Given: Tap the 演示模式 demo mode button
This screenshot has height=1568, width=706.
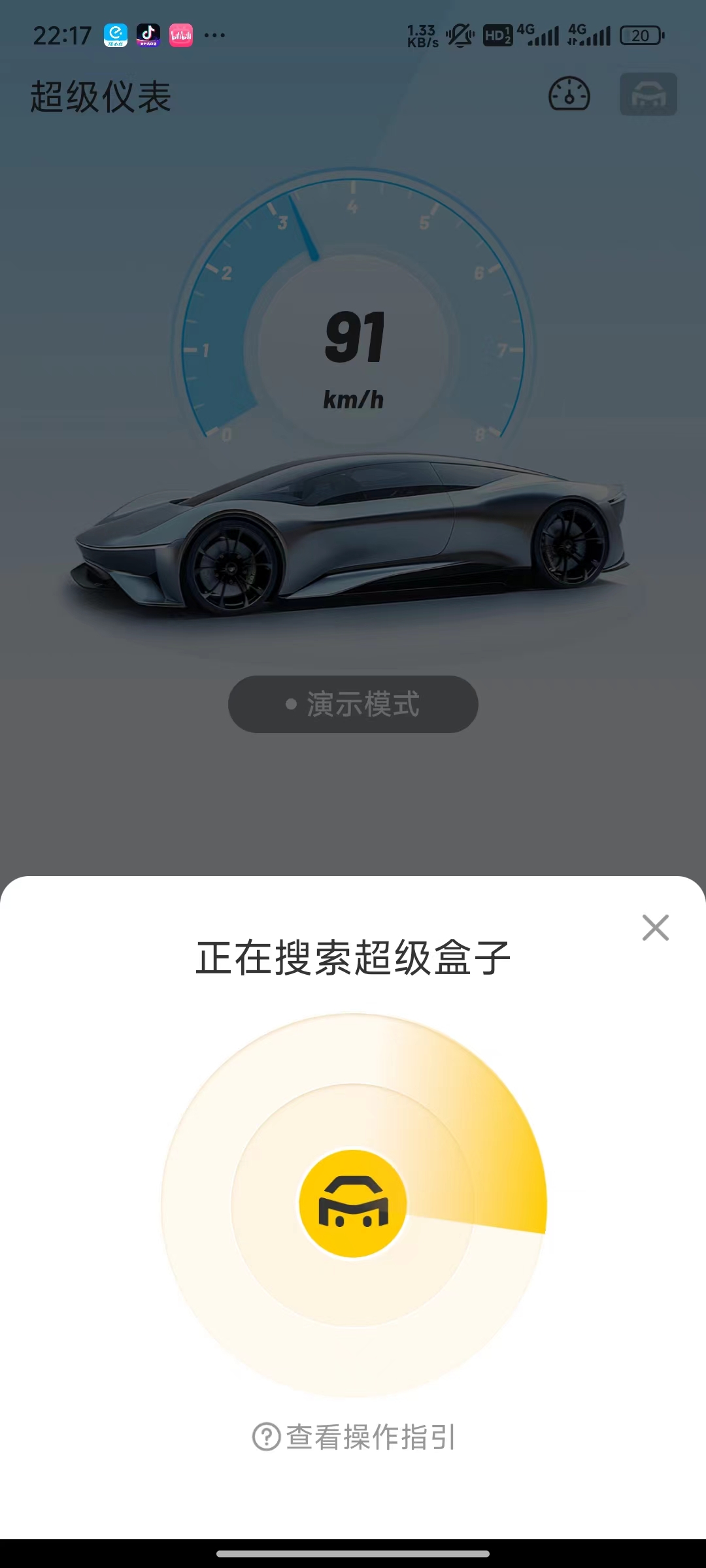Looking at the screenshot, I should pos(353,704).
